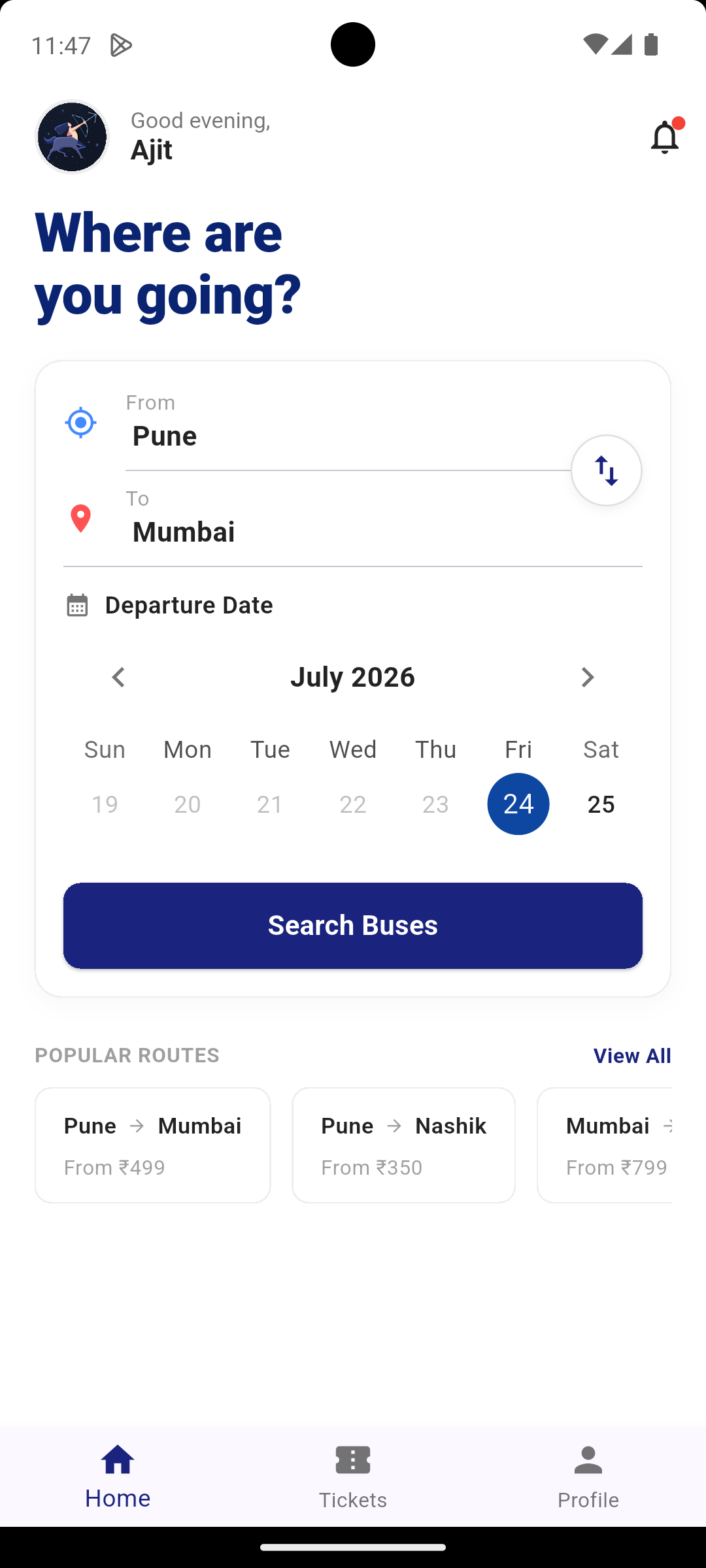Select Friday 24 as departure date

click(518, 804)
